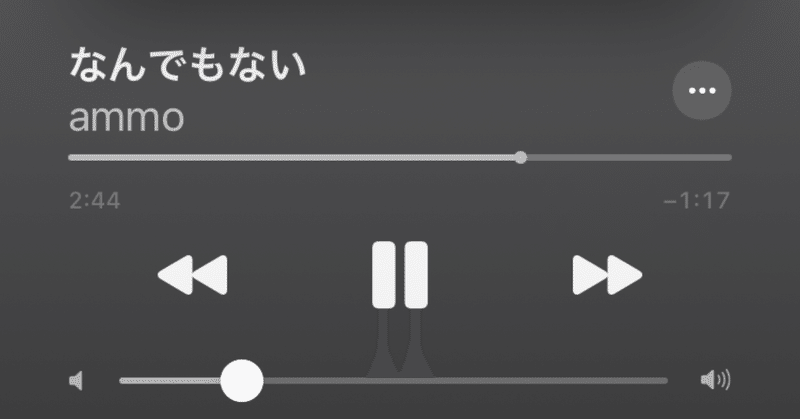Open the three-dot more options menu
This screenshot has width=800, height=419.
coord(703,91)
